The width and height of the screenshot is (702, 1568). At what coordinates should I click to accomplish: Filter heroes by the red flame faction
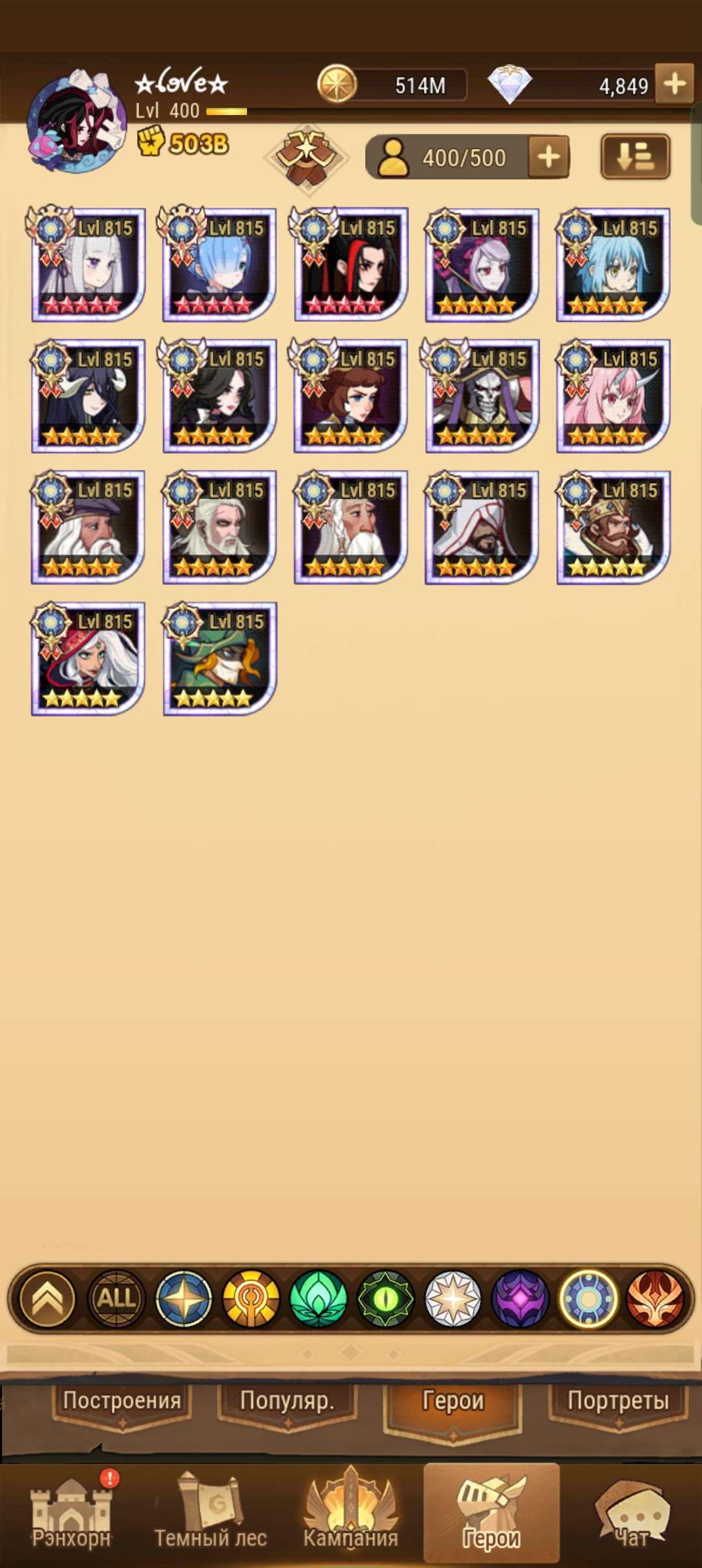[x=655, y=1298]
